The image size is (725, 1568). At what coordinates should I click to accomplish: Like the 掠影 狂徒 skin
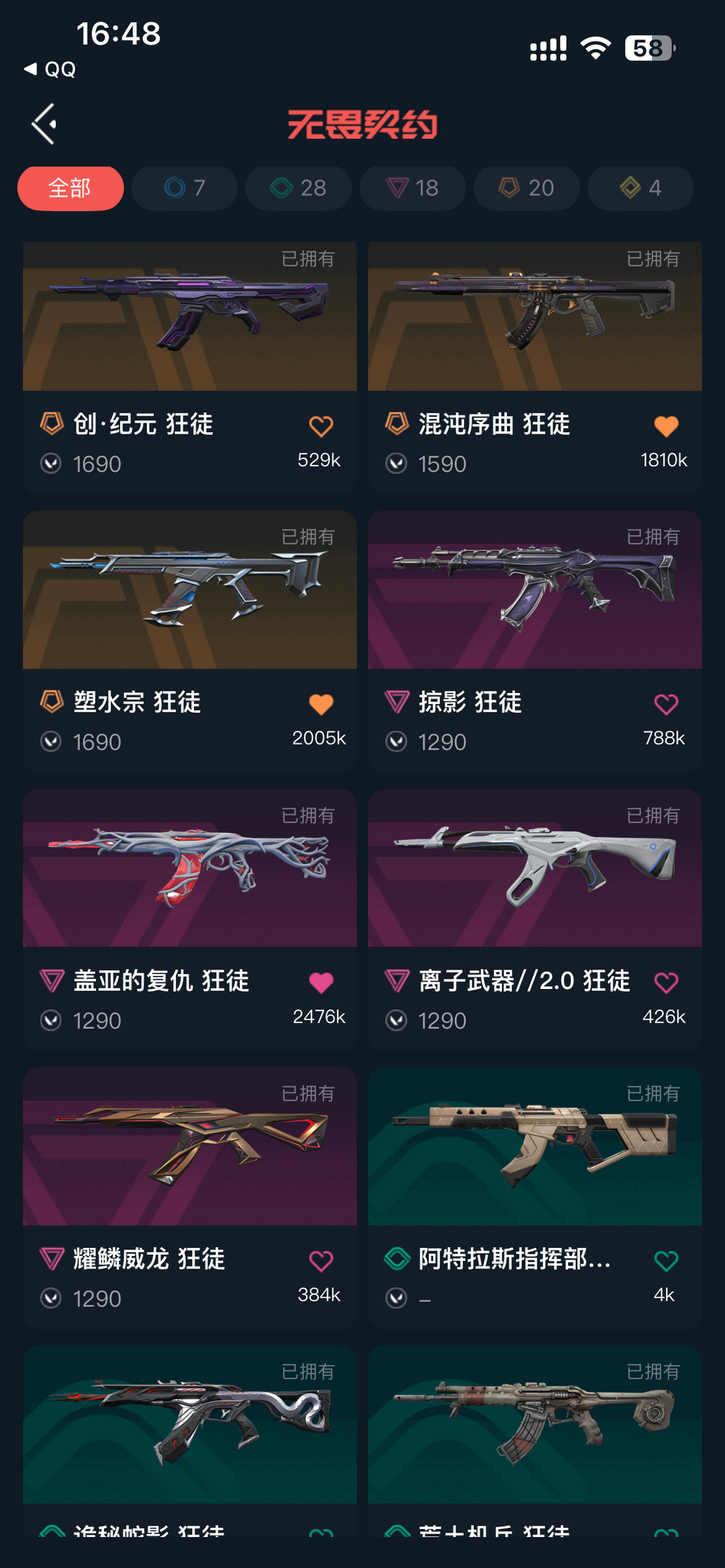point(666,704)
